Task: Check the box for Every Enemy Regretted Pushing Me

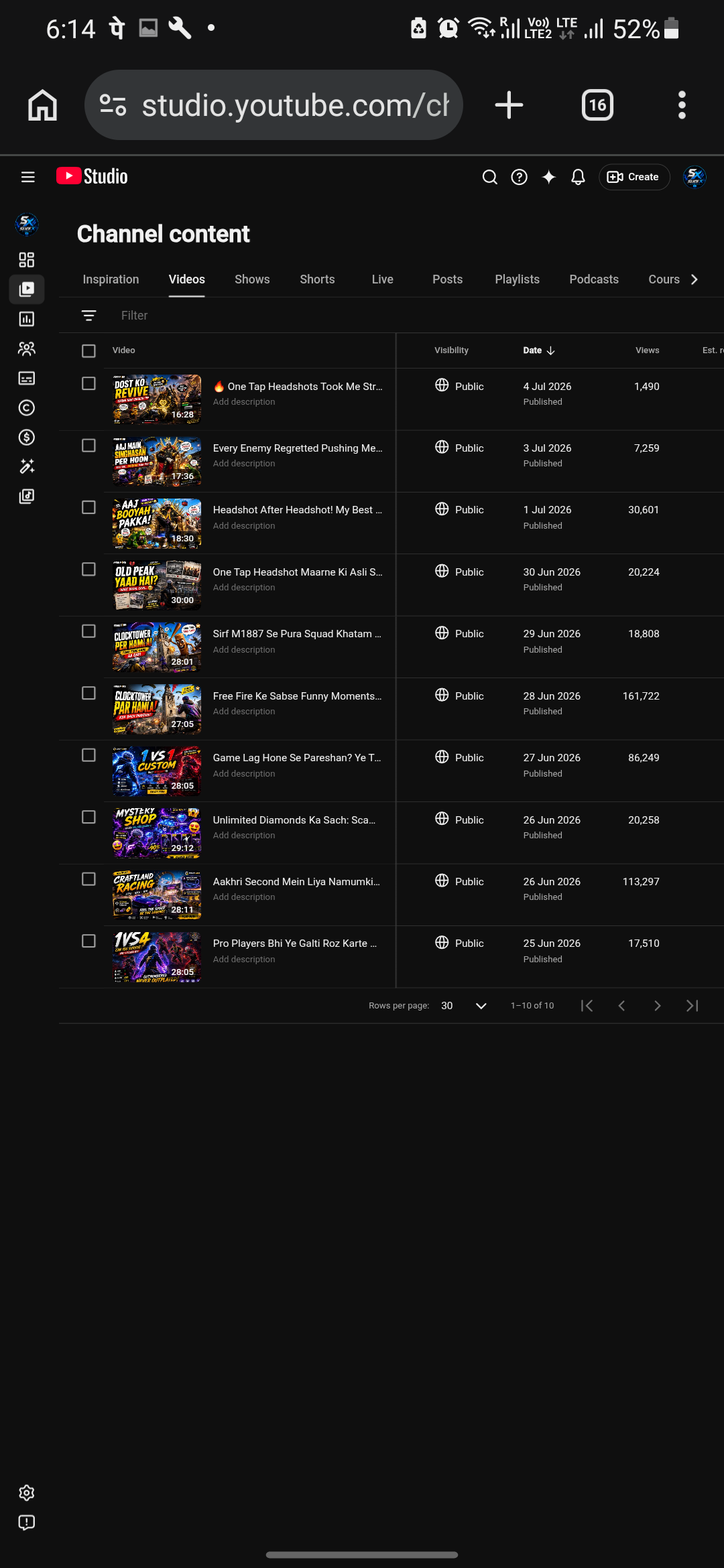Action: [x=88, y=446]
